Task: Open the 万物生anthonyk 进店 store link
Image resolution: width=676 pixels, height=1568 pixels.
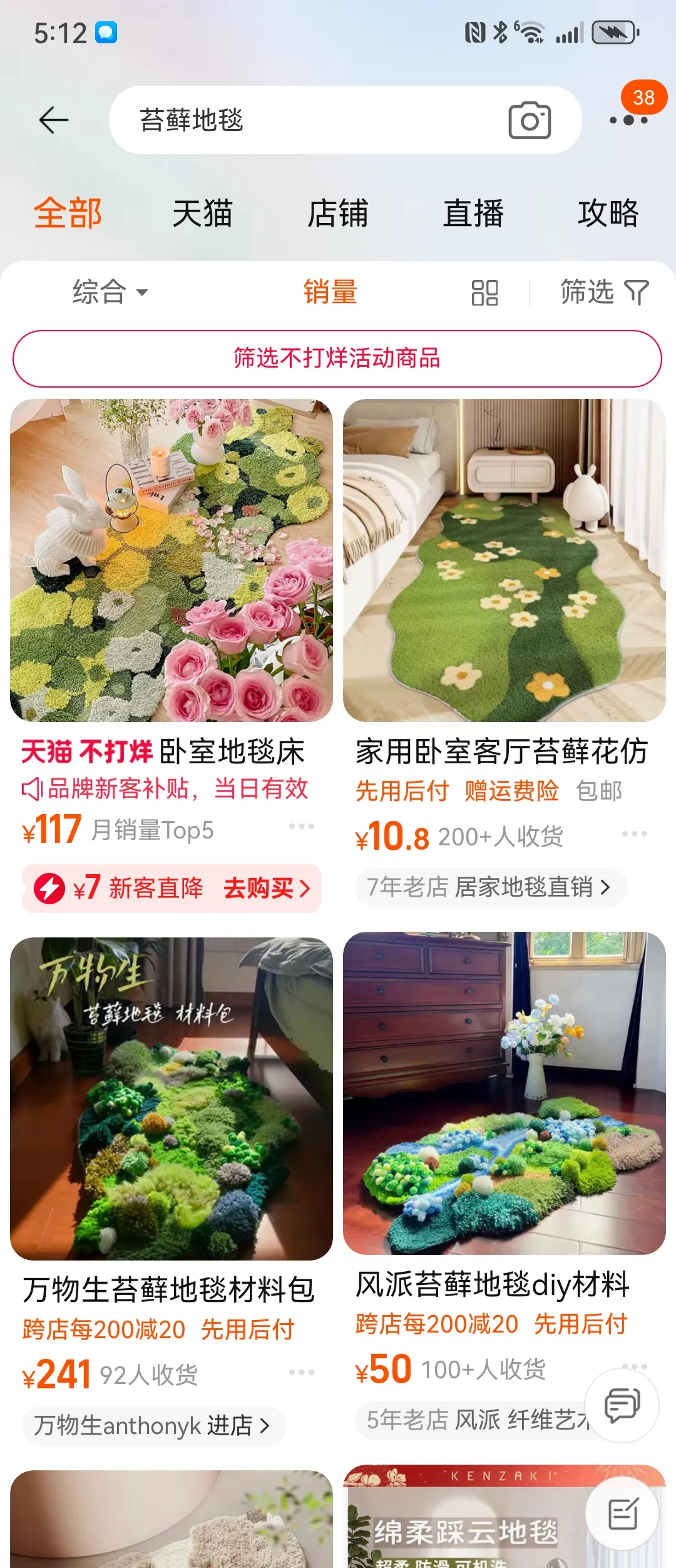Action: tap(150, 1425)
